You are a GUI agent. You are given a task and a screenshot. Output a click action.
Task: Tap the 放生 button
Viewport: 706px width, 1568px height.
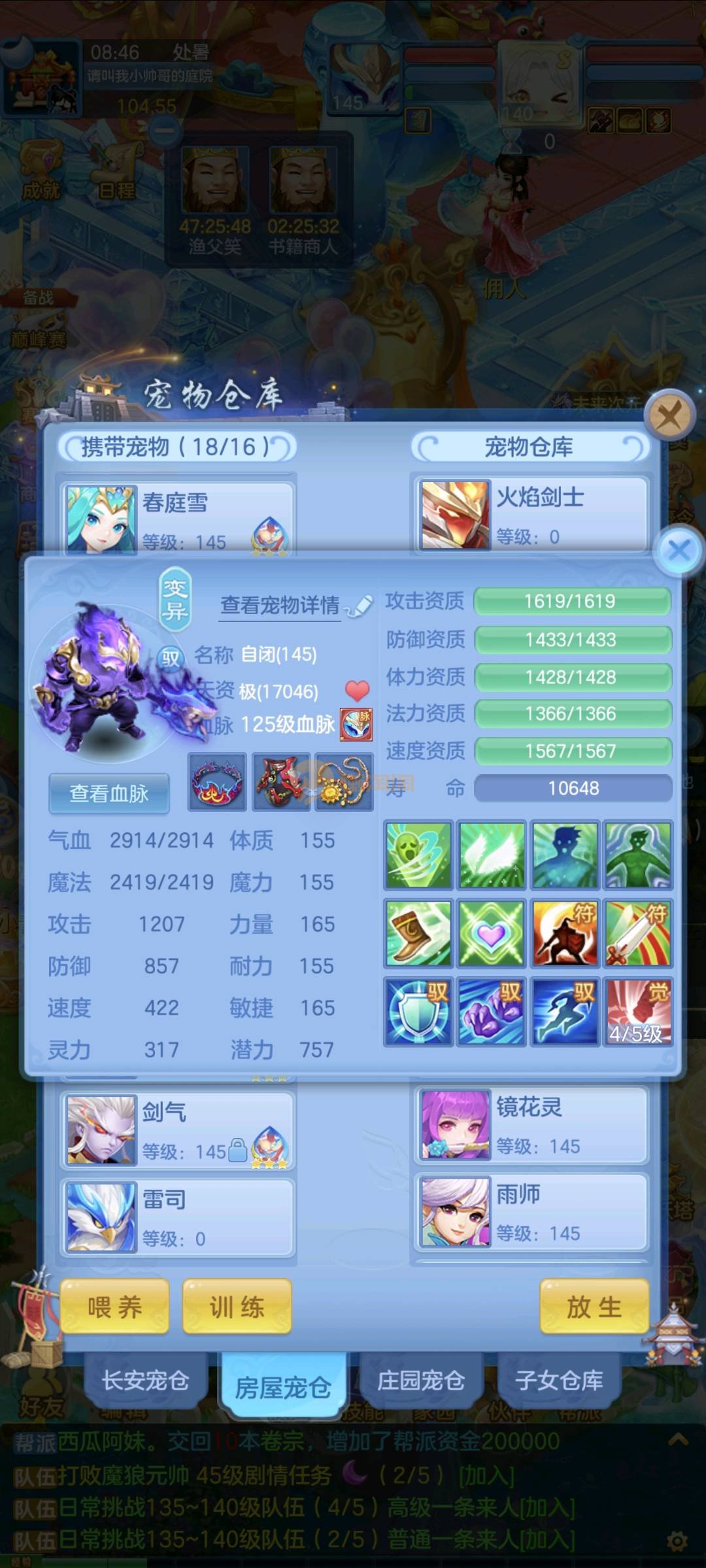click(x=594, y=1307)
